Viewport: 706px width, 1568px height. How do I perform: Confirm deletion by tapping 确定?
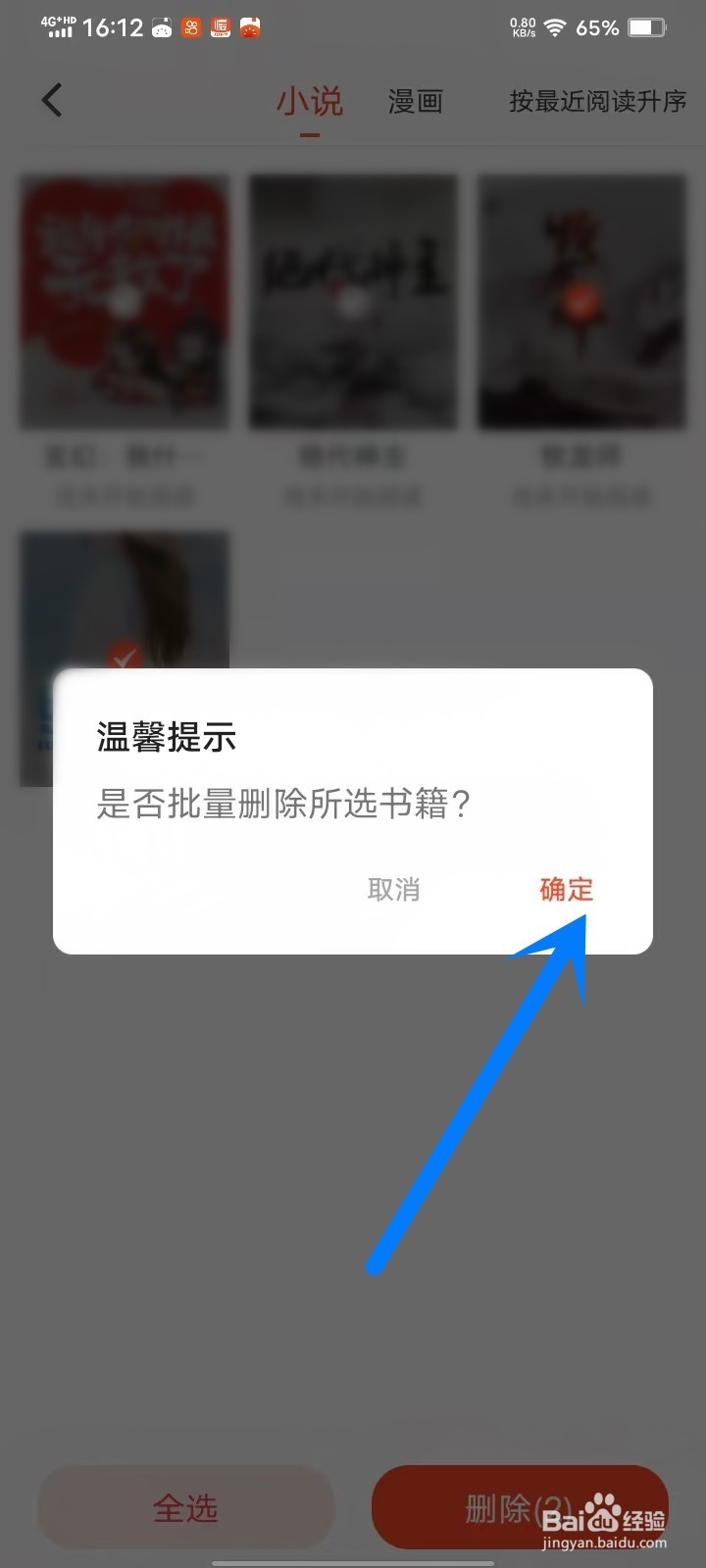coord(564,890)
